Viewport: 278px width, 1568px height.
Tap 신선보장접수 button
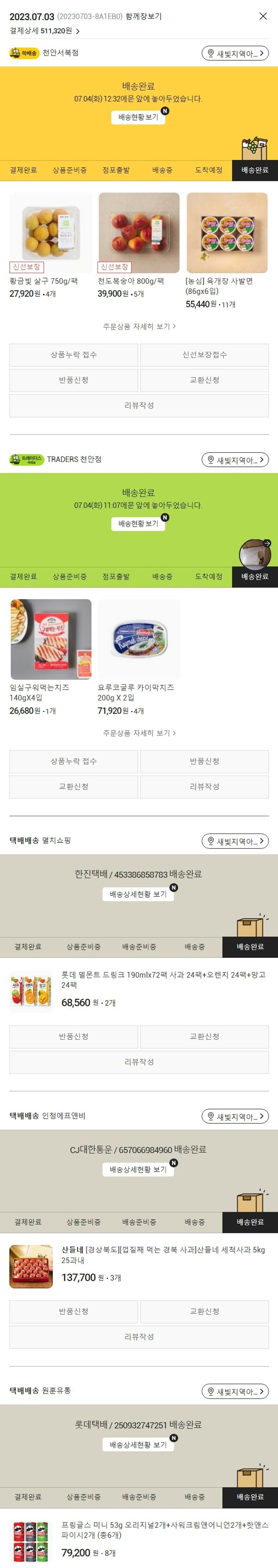coord(204,355)
